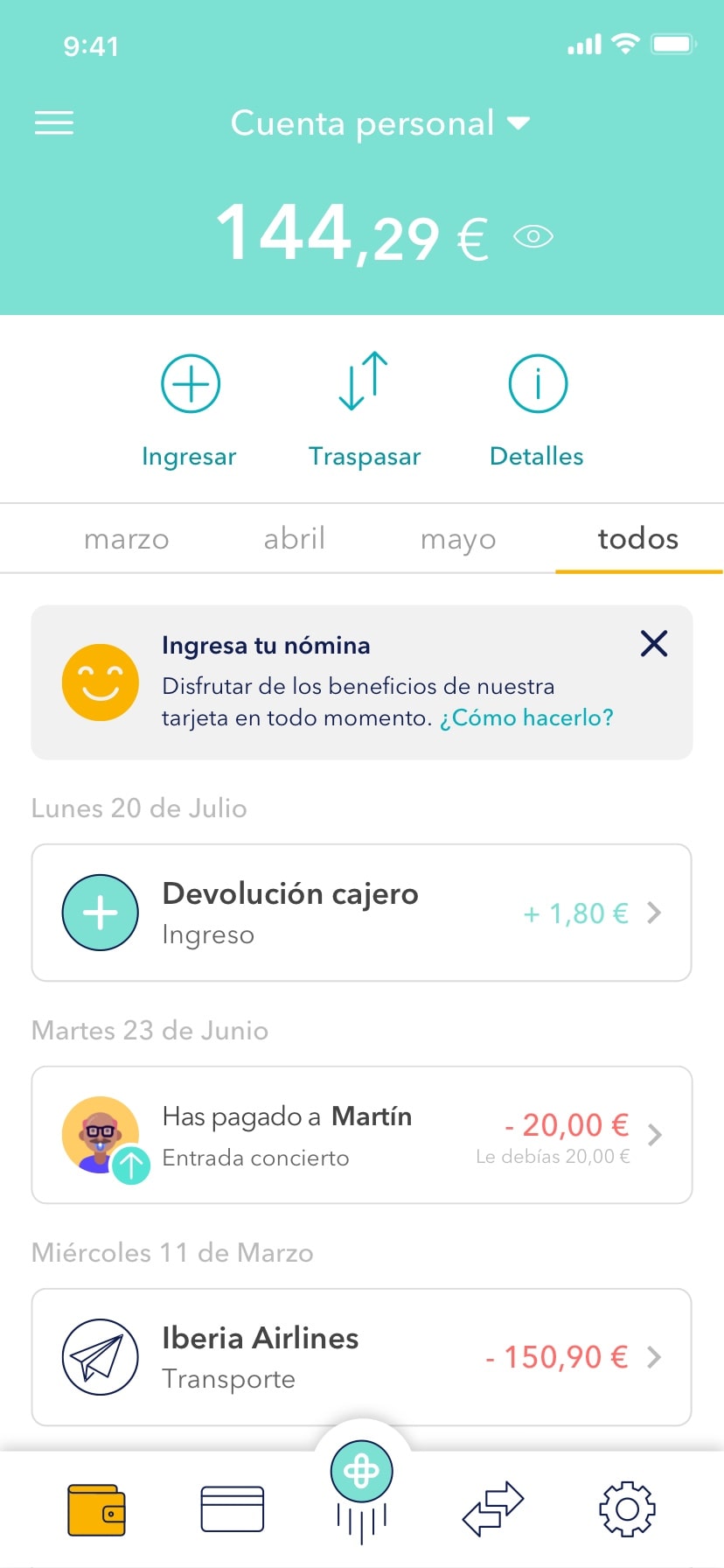Switch to the marzo tab

[126, 539]
